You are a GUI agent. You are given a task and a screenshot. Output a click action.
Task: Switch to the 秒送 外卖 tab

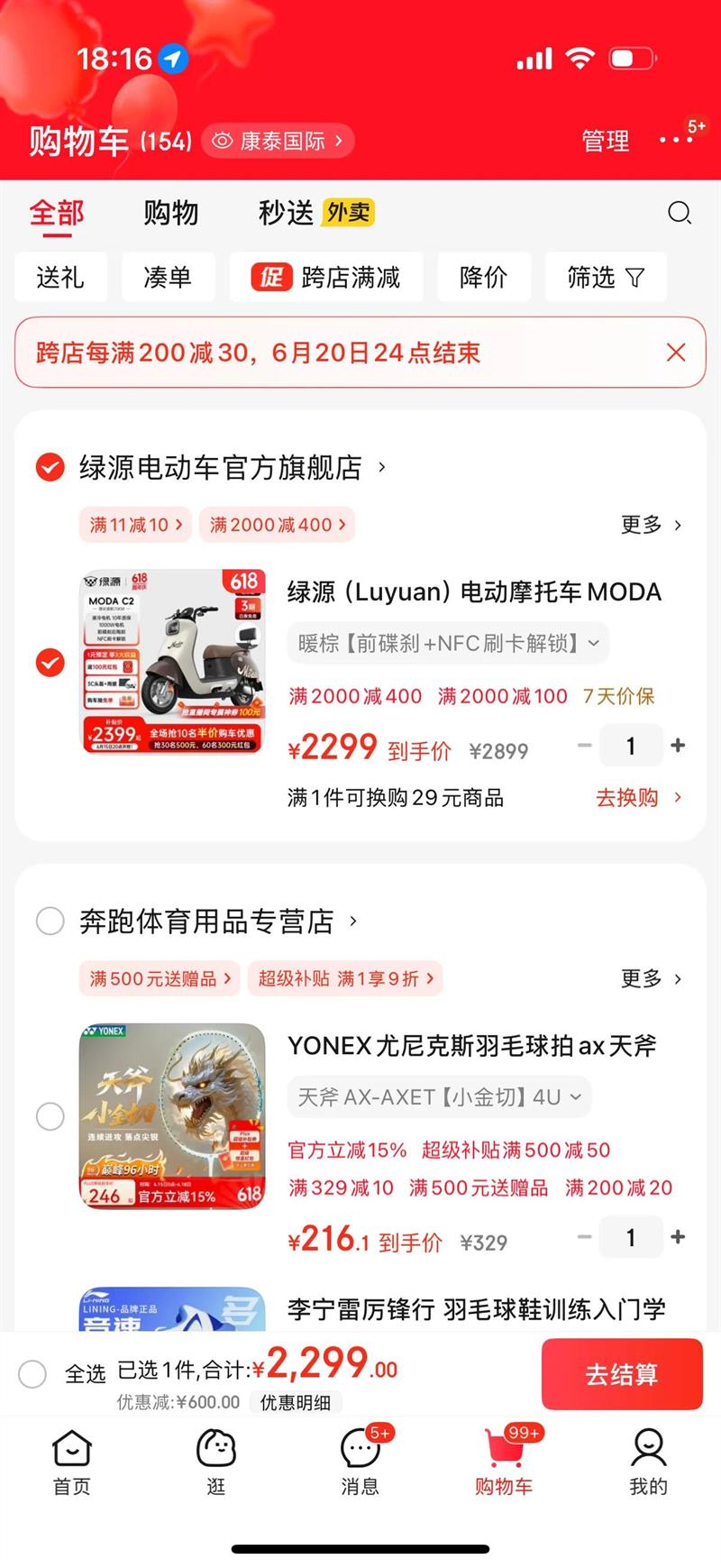point(315,213)
